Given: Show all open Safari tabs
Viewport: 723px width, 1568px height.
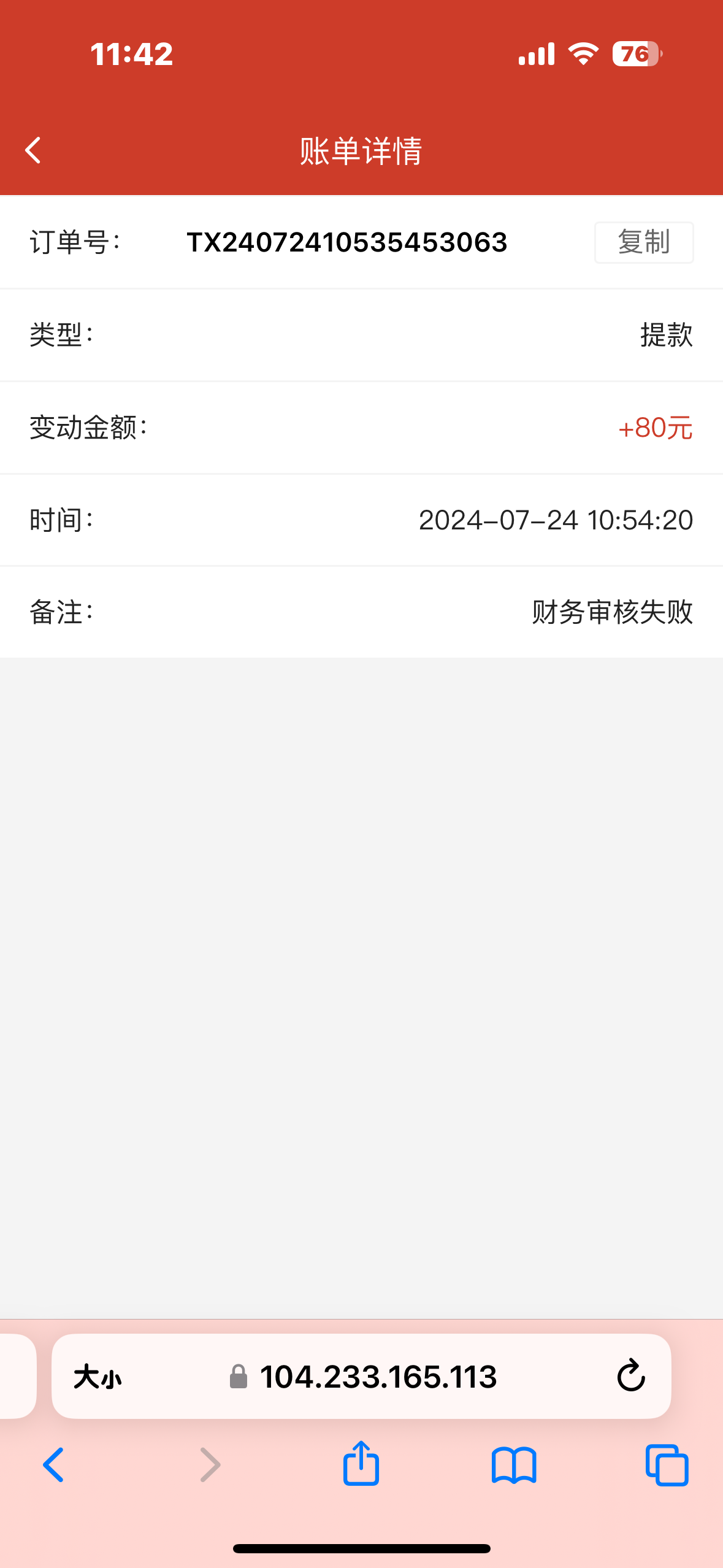Looking at the screenshot, I should click(667, 1465).
